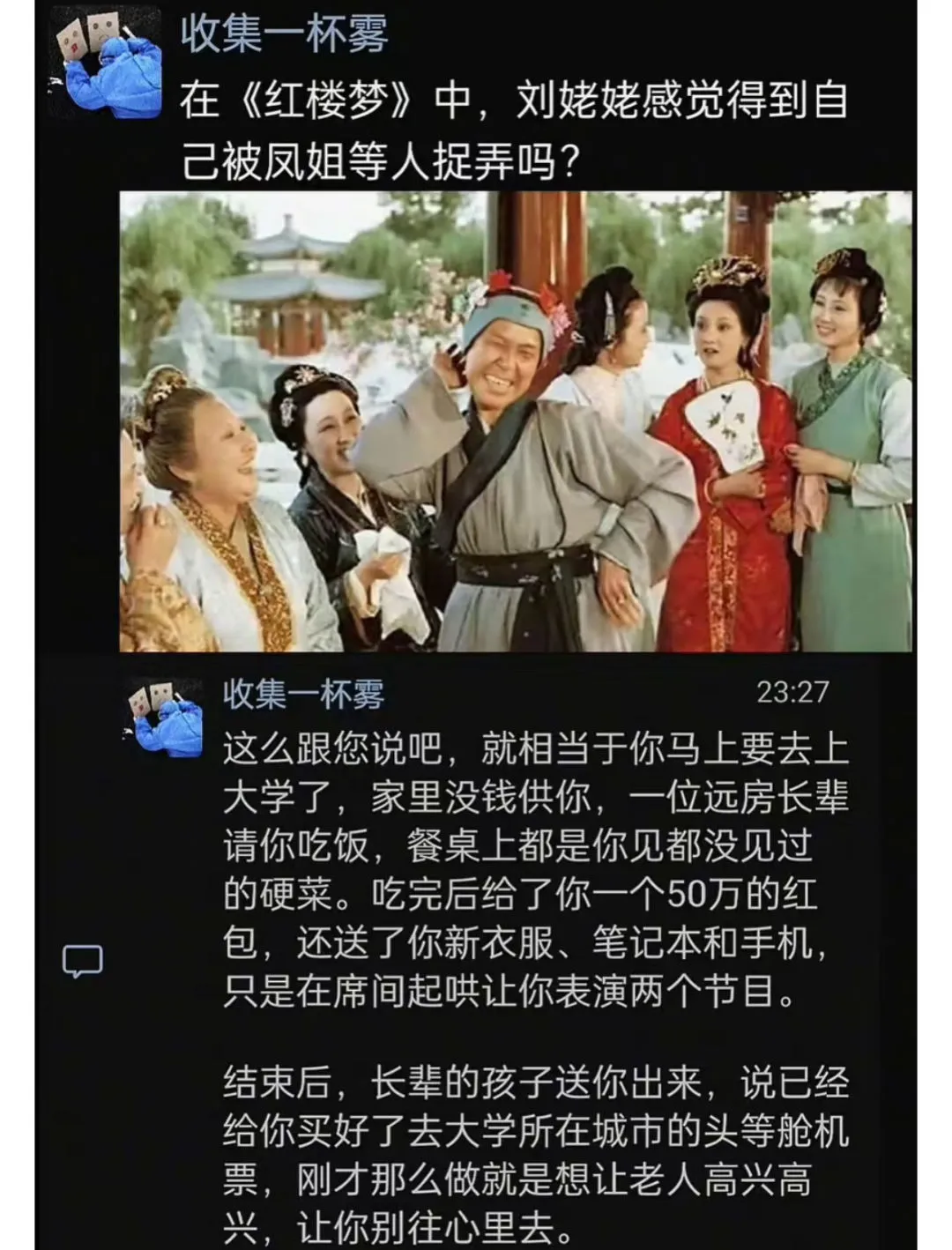Tap the comment bubble icon
952x1250 pixels.
[x=83, y=961]
